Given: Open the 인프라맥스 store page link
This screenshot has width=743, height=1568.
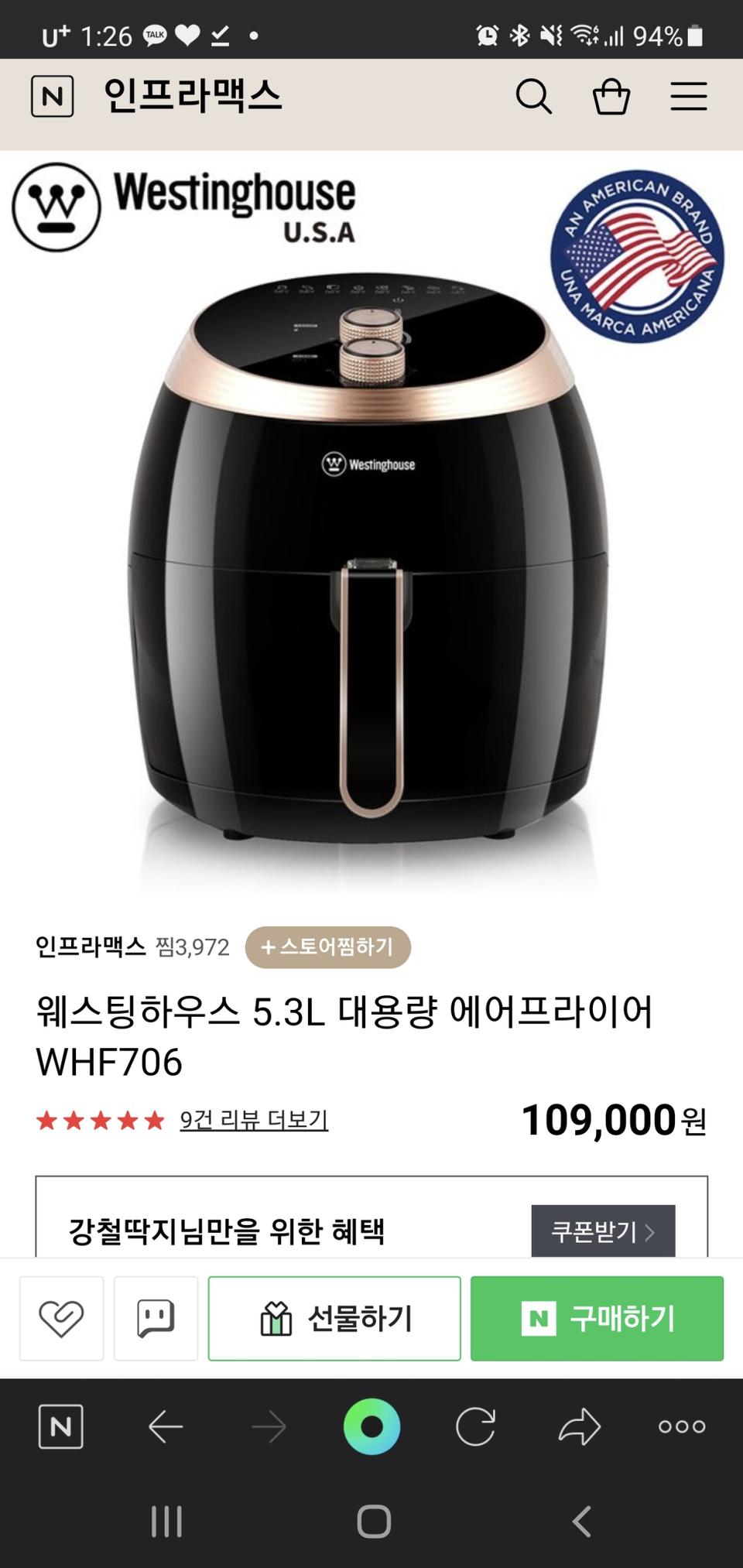Looking at the screenshot, I should [x=89, y=946].
